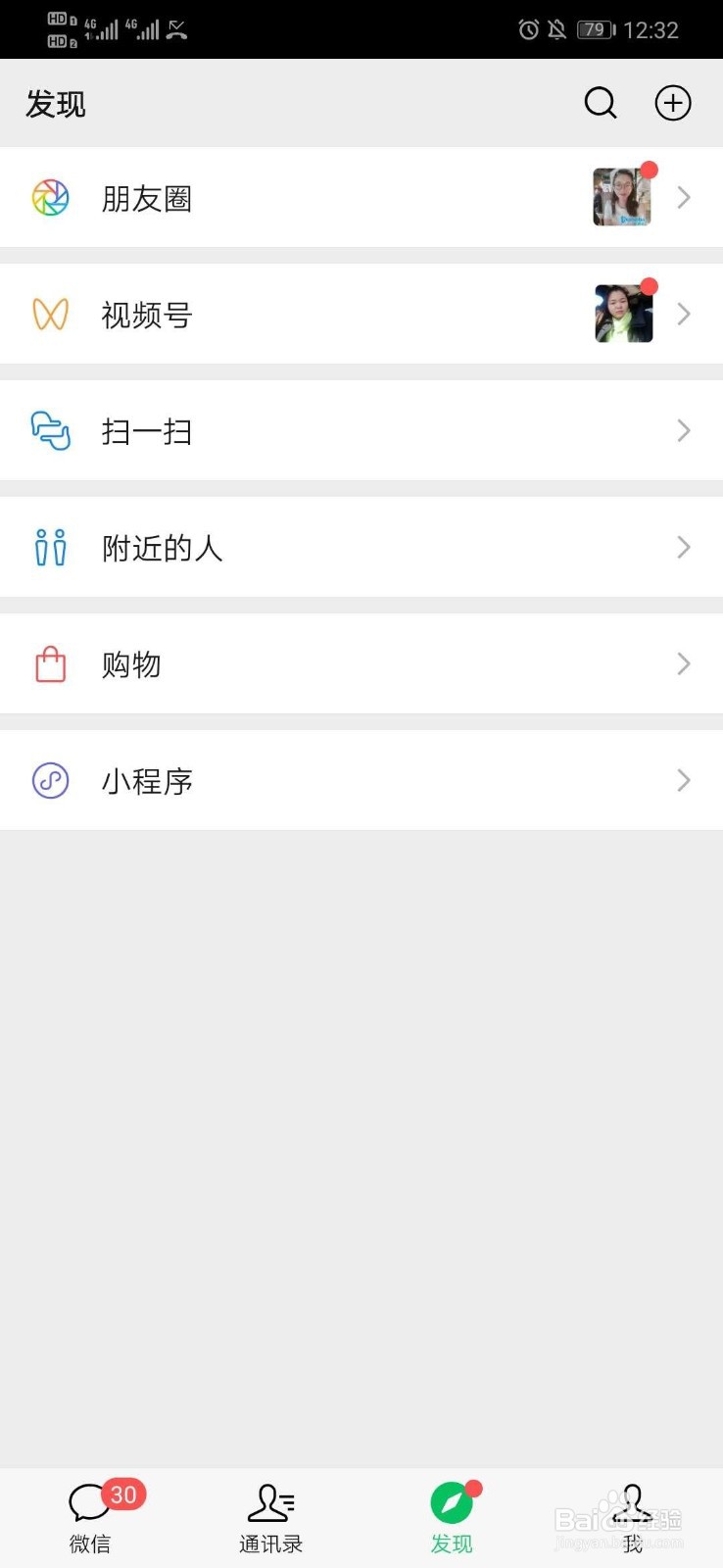723x1568 pixels.
Task: Tap the 发现 header title
Action: [x=55, y=104]
